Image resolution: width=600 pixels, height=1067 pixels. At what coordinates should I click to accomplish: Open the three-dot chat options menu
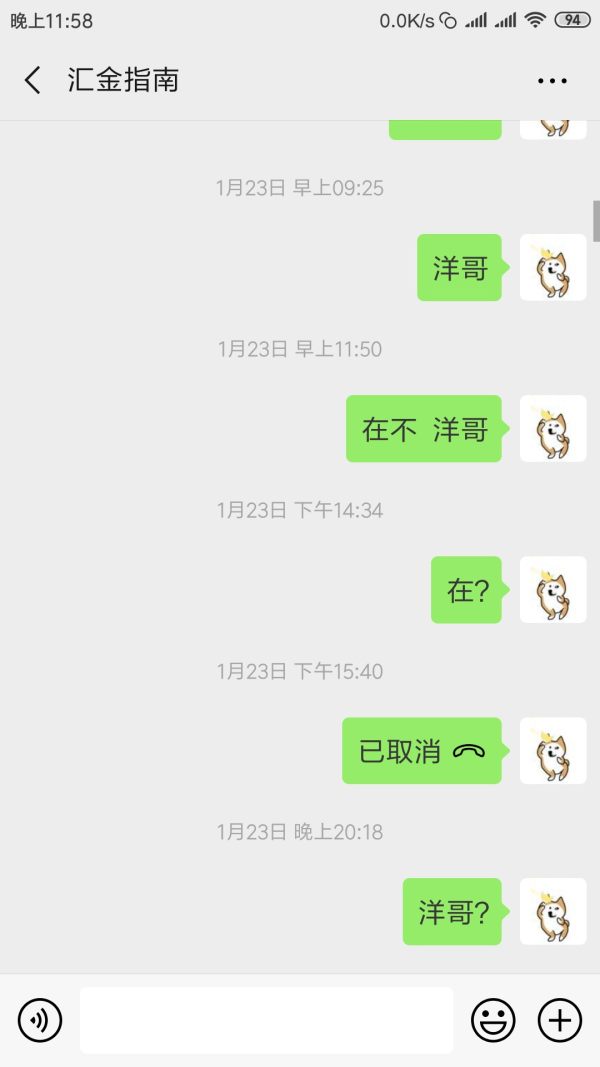[552, 81]
